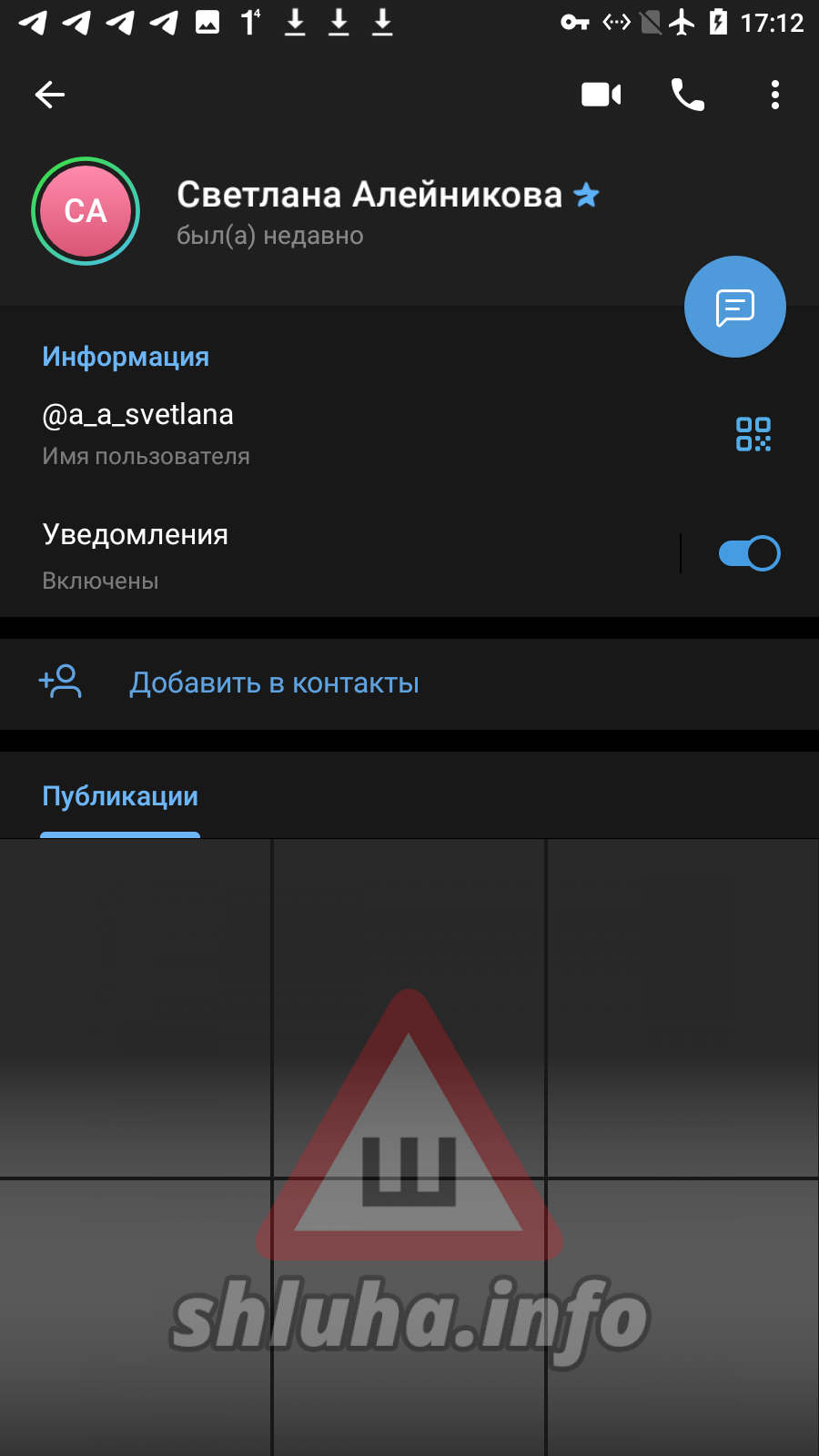Screen dimensions: 819x1456
Task: Open the CA profile avatar
Action: (86, 211)
